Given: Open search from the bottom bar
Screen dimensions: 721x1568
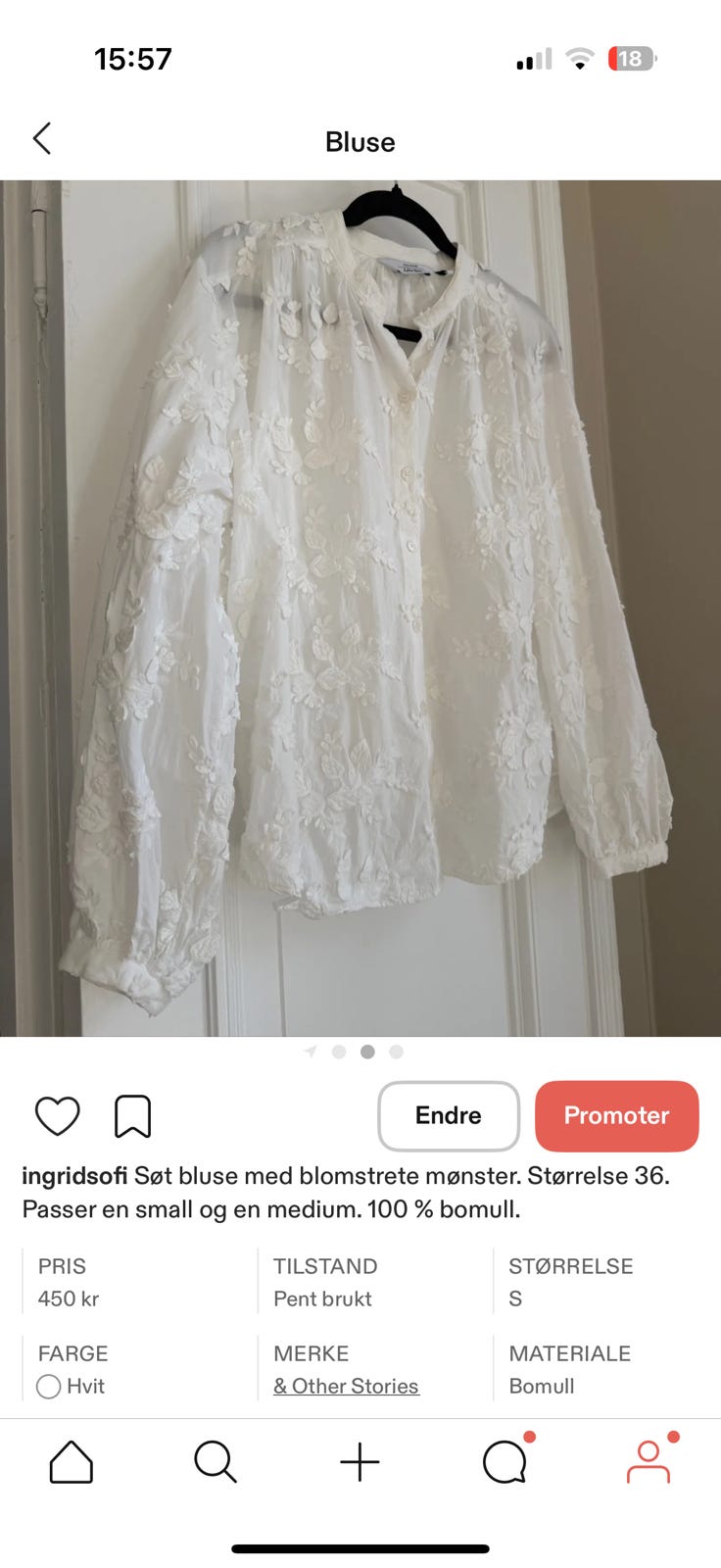Looking at the screenshot, I should [x=215, y=1461].
